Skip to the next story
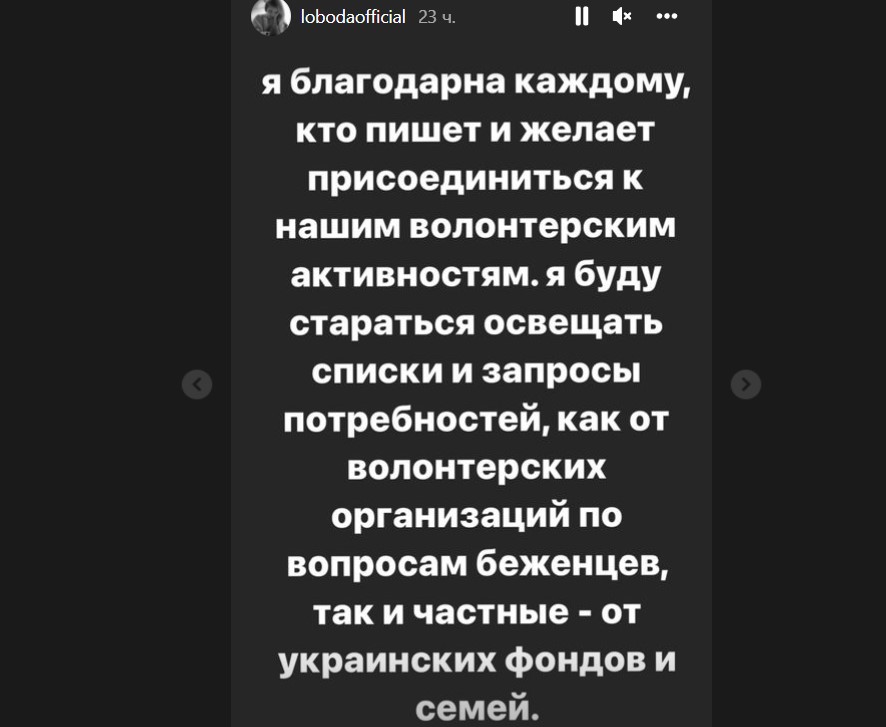This screenshot has width=886, height=727. point(746,384)
